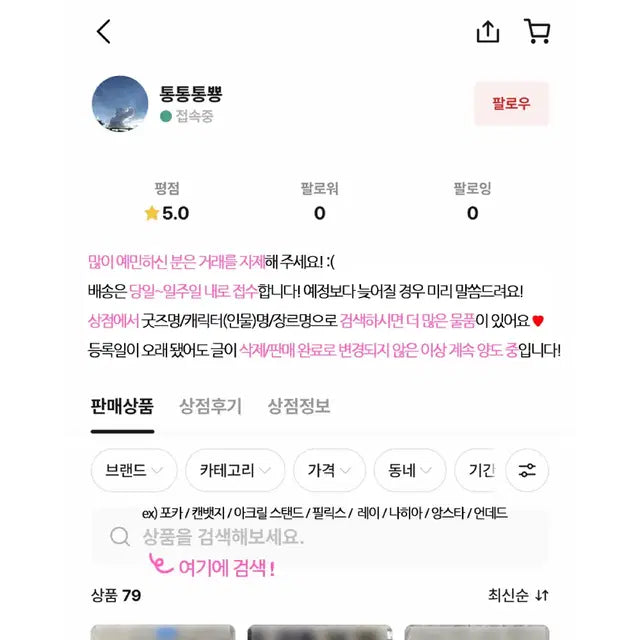Open the shopping cart
The height and width of the screenshot is (640, 640).
(x=537, y=32)
